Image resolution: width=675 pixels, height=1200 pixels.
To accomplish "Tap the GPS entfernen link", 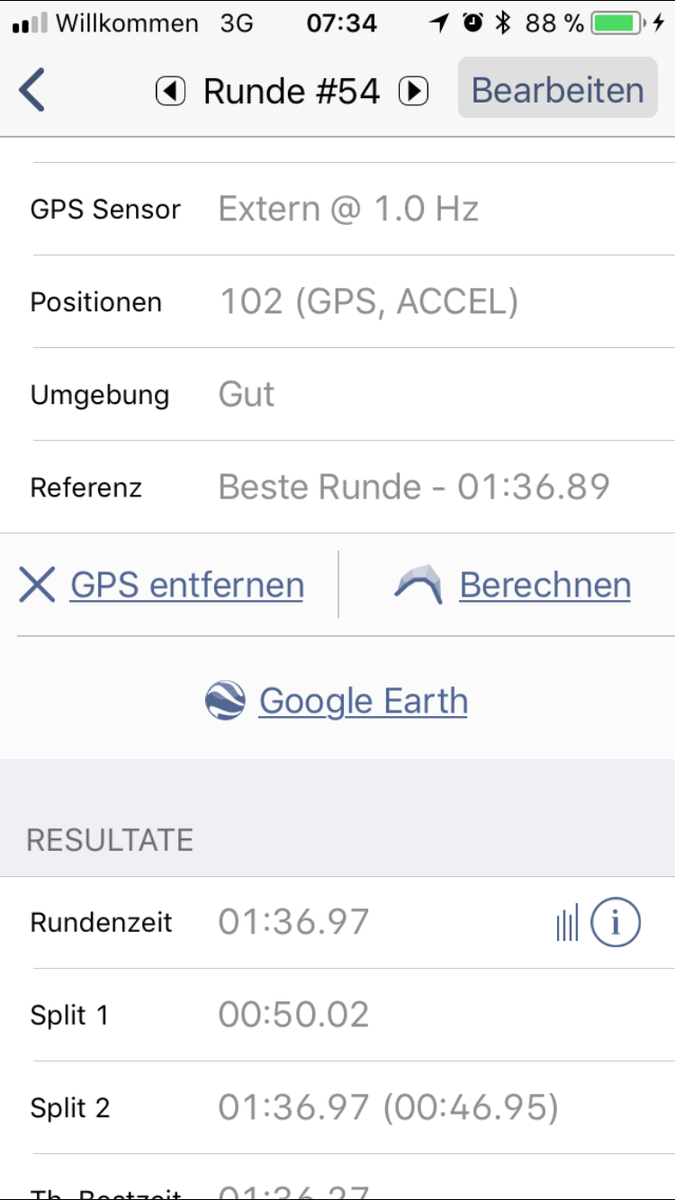I will 186,585.
